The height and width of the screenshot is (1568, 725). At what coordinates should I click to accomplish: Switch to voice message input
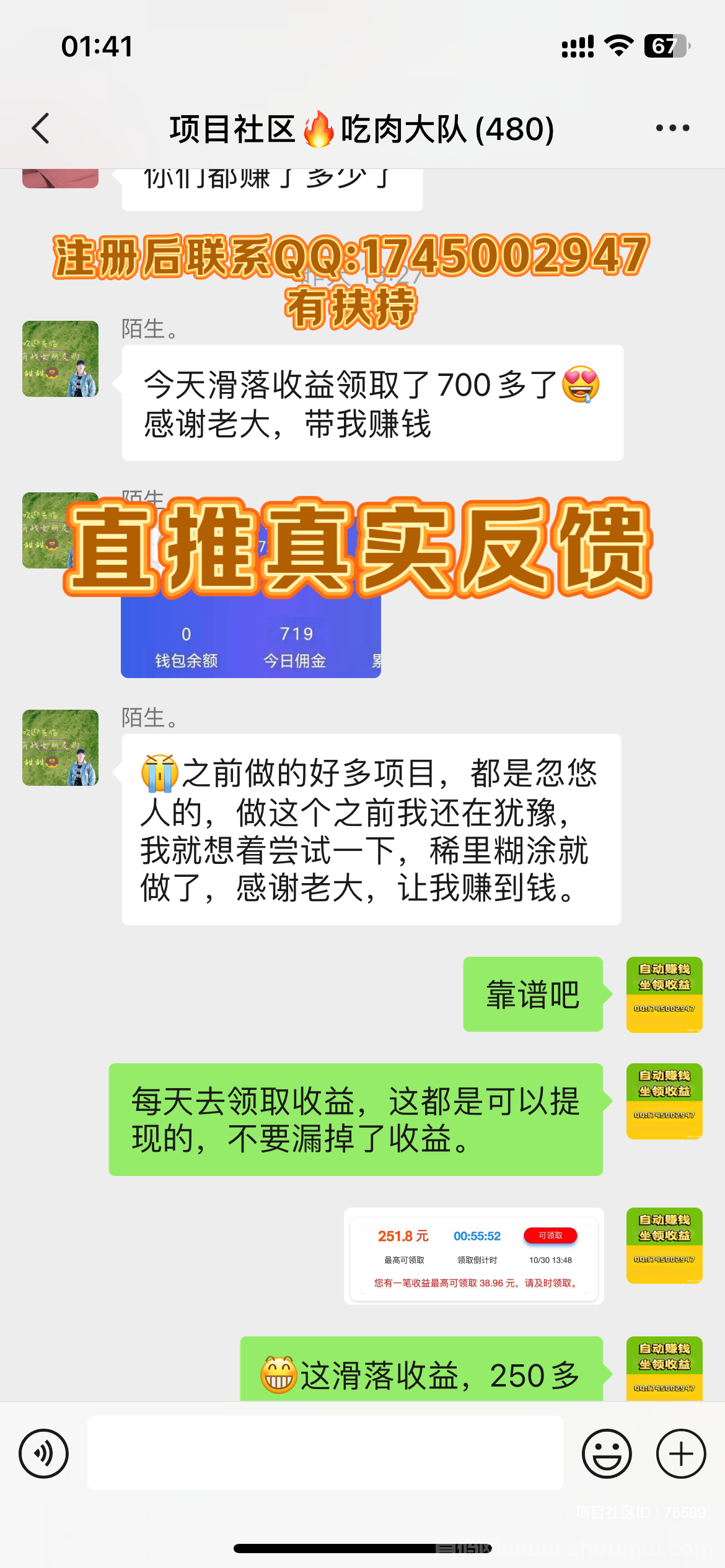44,1453
